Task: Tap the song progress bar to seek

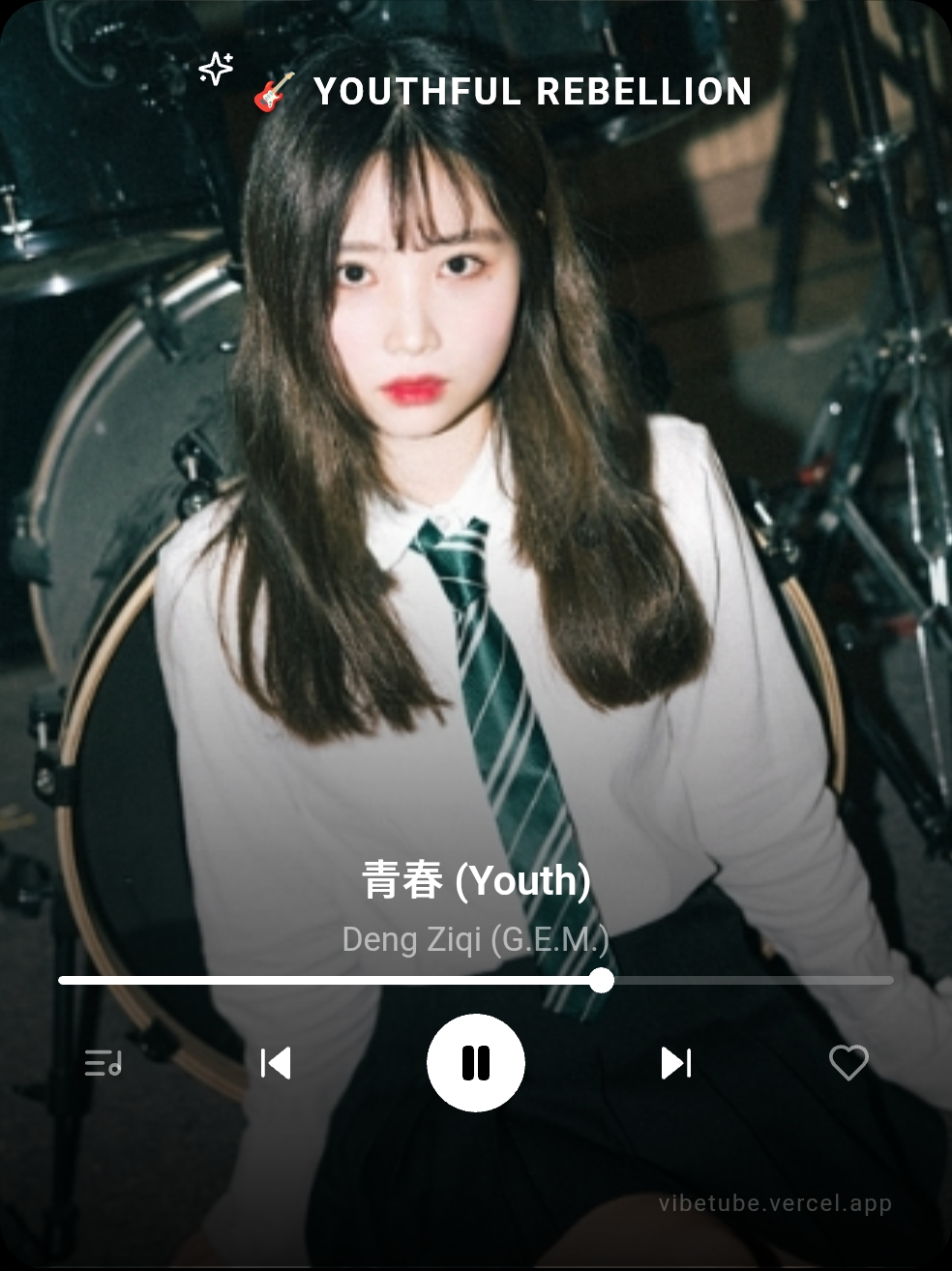Action: tap(474, 980)
